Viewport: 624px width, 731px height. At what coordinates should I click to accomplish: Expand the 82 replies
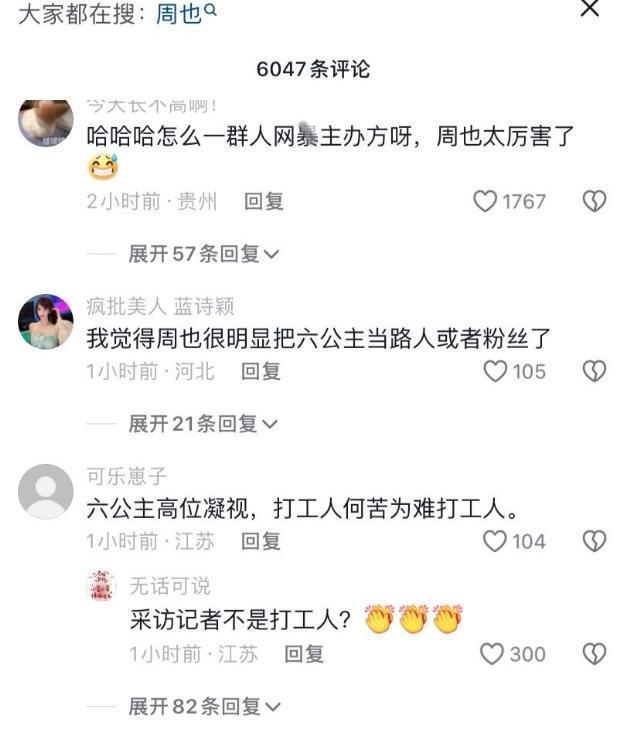[204, 707]
